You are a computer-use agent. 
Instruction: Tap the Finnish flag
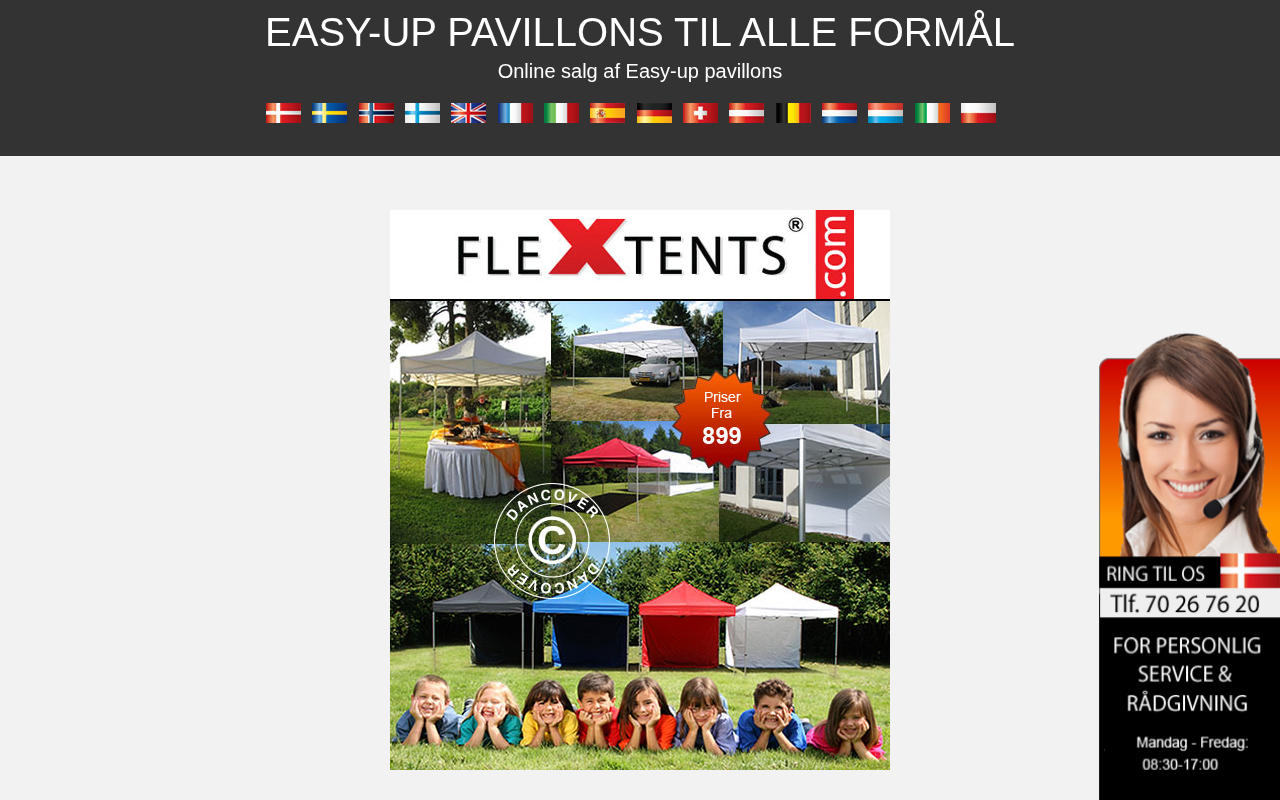tap(422, 113)
